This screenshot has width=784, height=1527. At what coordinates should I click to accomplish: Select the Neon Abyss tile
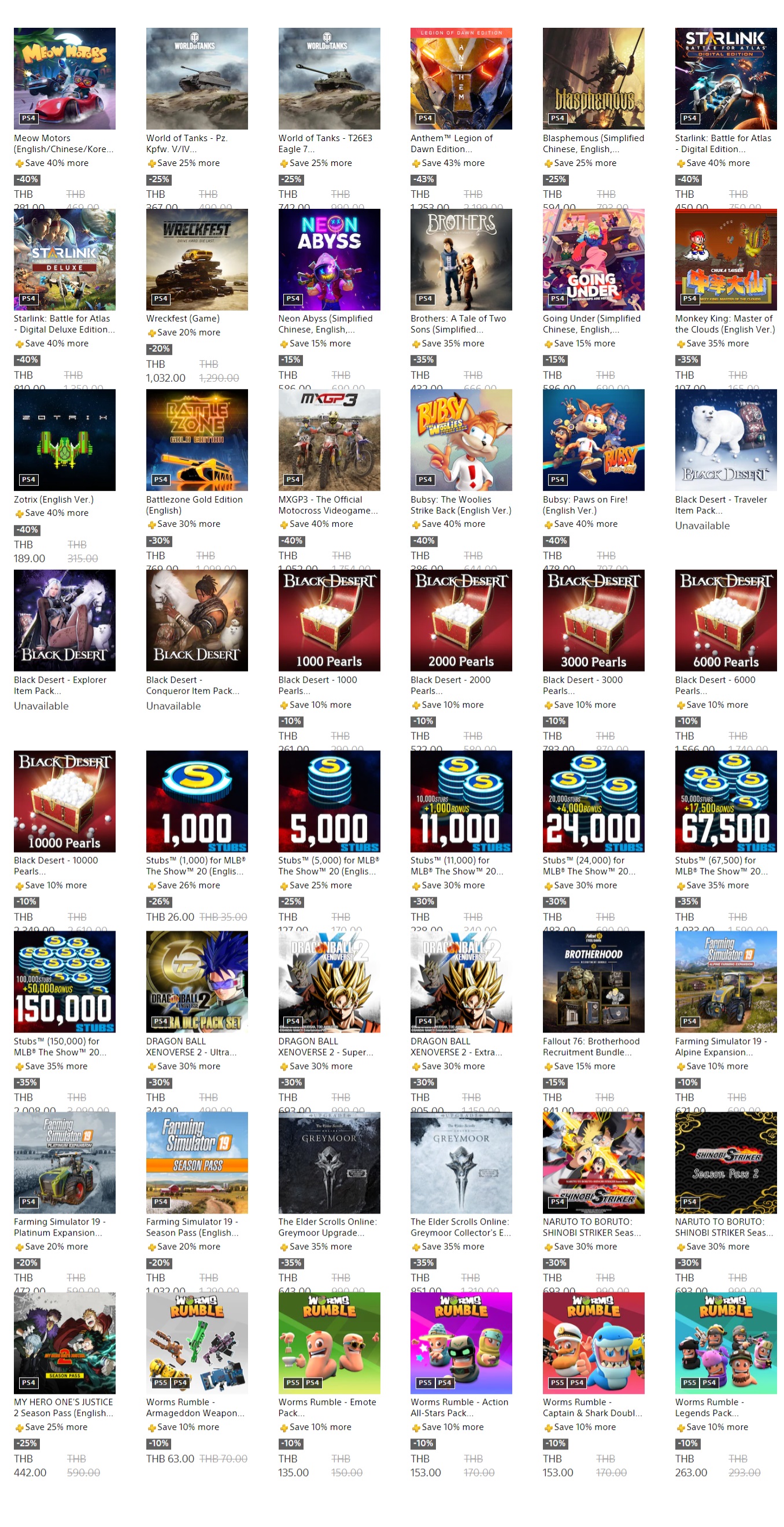coord(329,259)
